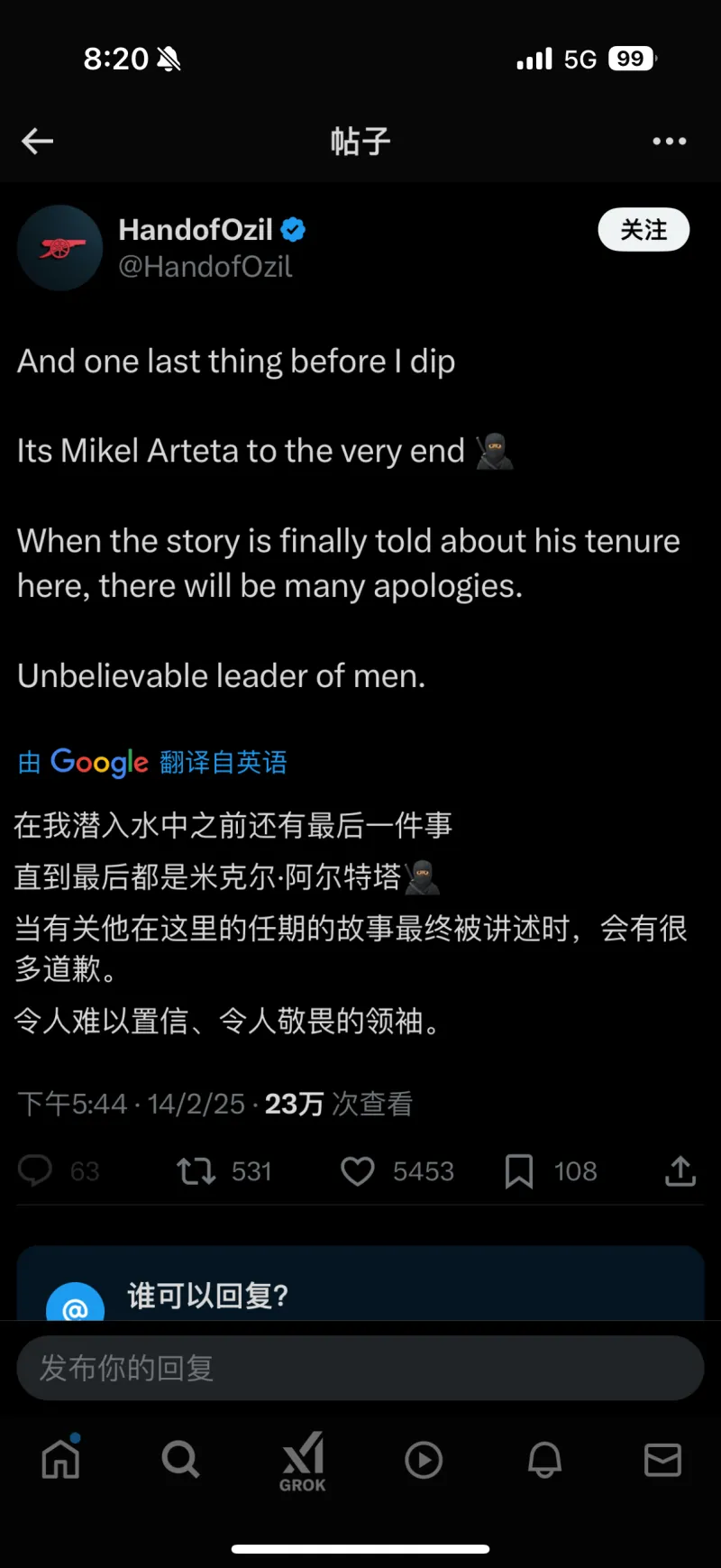Repost this post with 531 reposts
This screenshot has height=1568, width=721.
pos(196,1170)
